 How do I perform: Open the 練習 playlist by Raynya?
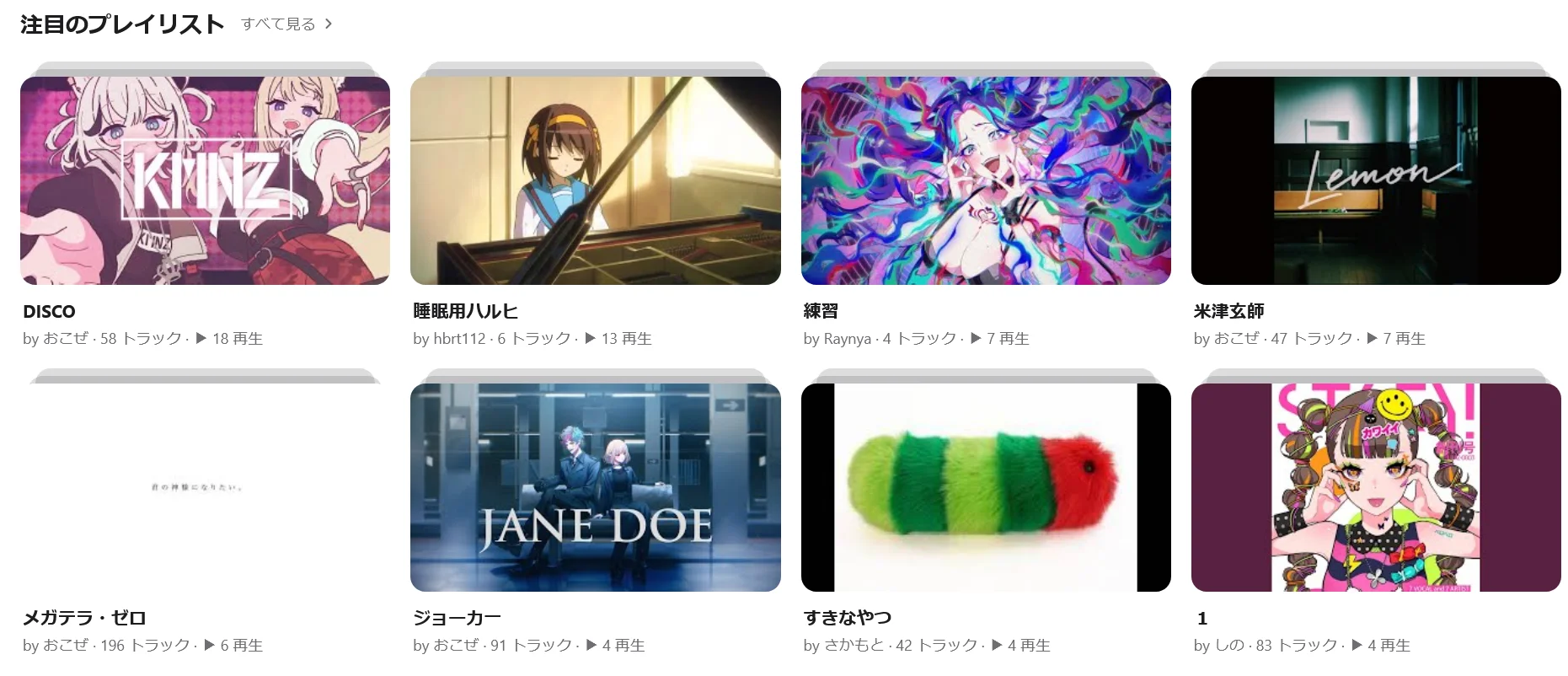(x=985, y=181)
